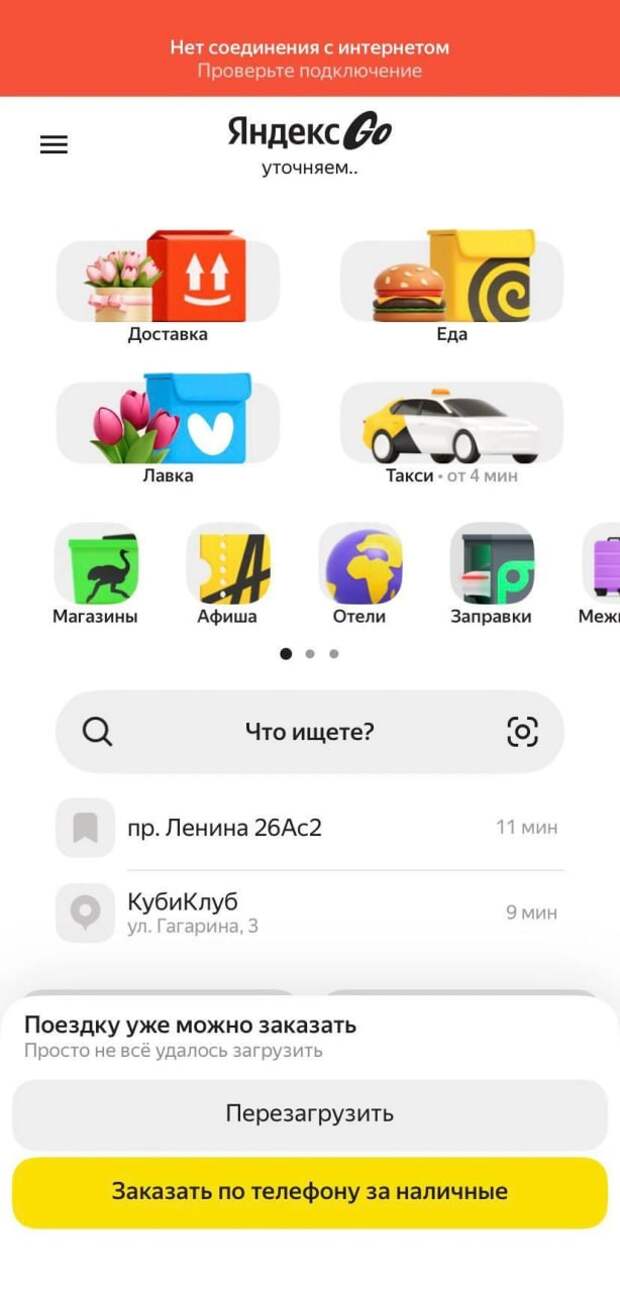Tap Заказать по телефону за наличные

[x=309, y=1192]
